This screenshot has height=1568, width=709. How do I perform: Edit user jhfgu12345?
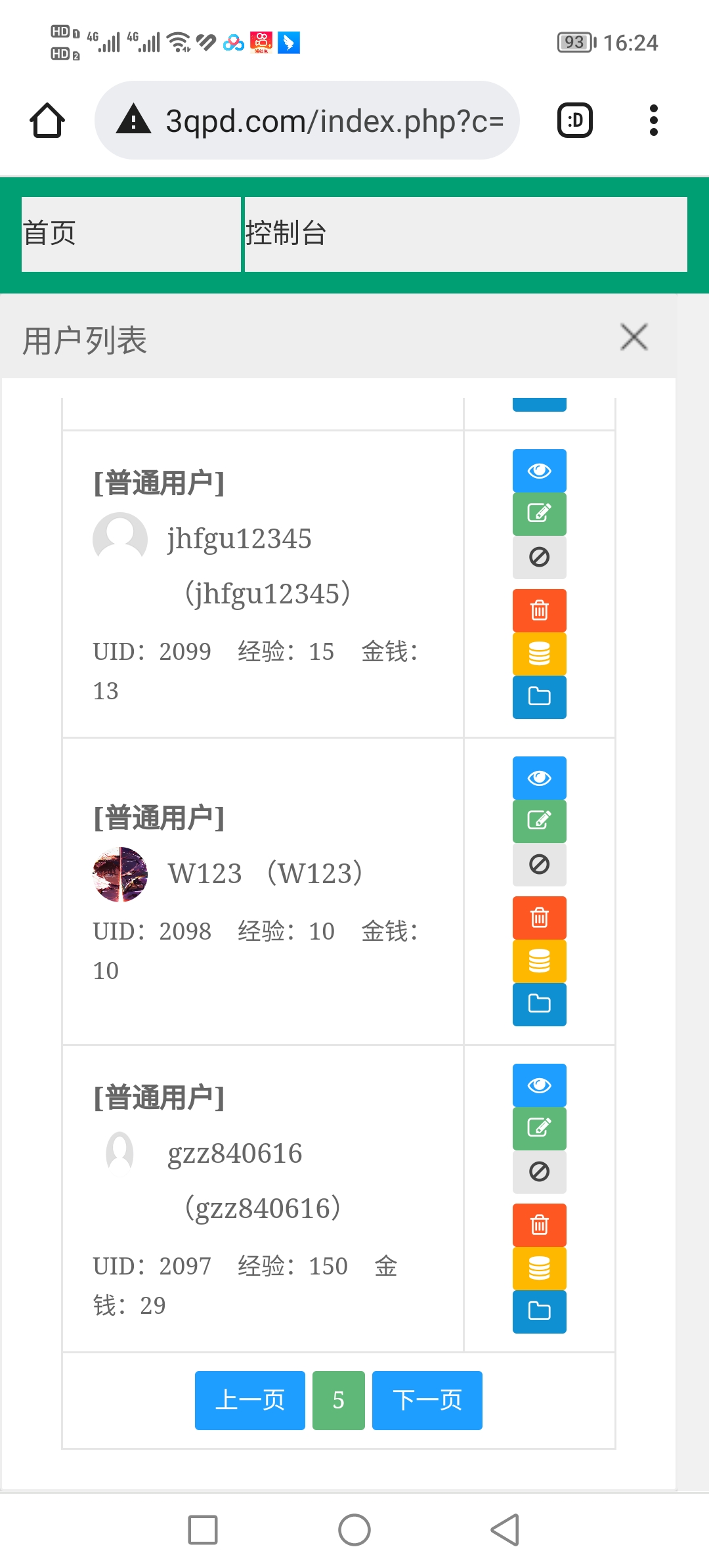pyautogui.click(x=540, y=514)
